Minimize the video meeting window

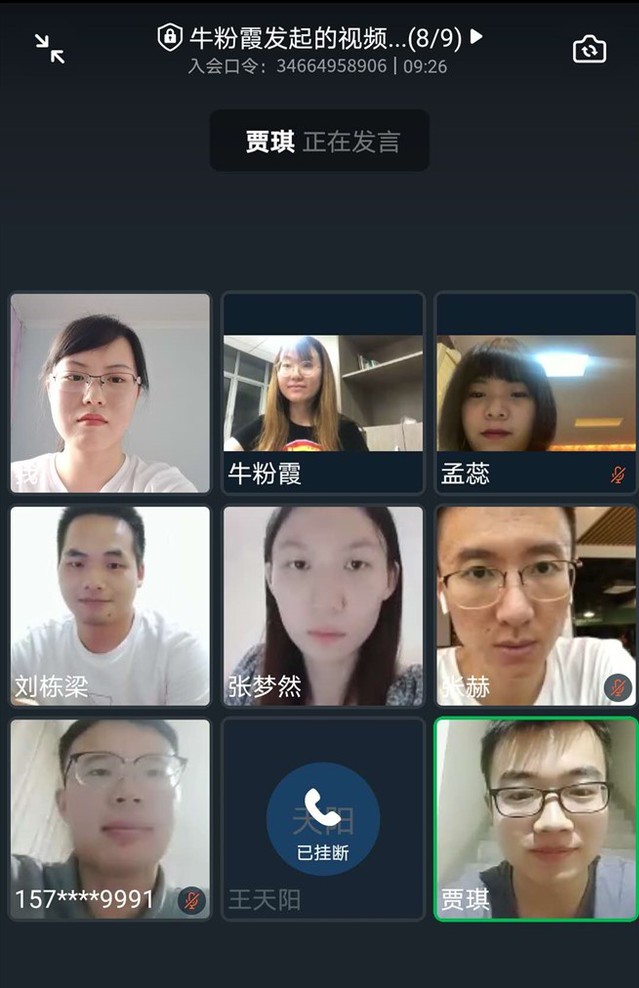coord(49,48)
